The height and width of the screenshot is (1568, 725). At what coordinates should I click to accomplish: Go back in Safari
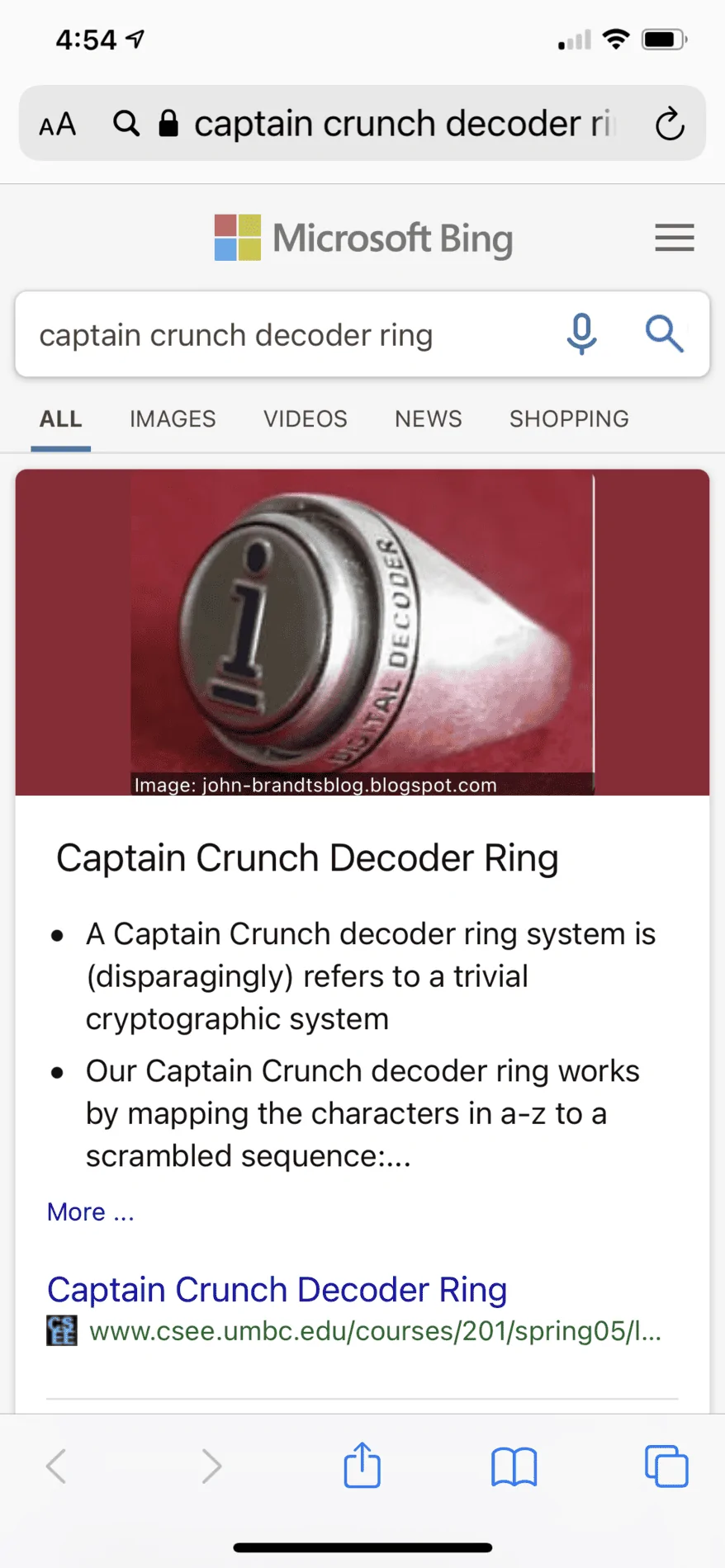pos(56,1466)
